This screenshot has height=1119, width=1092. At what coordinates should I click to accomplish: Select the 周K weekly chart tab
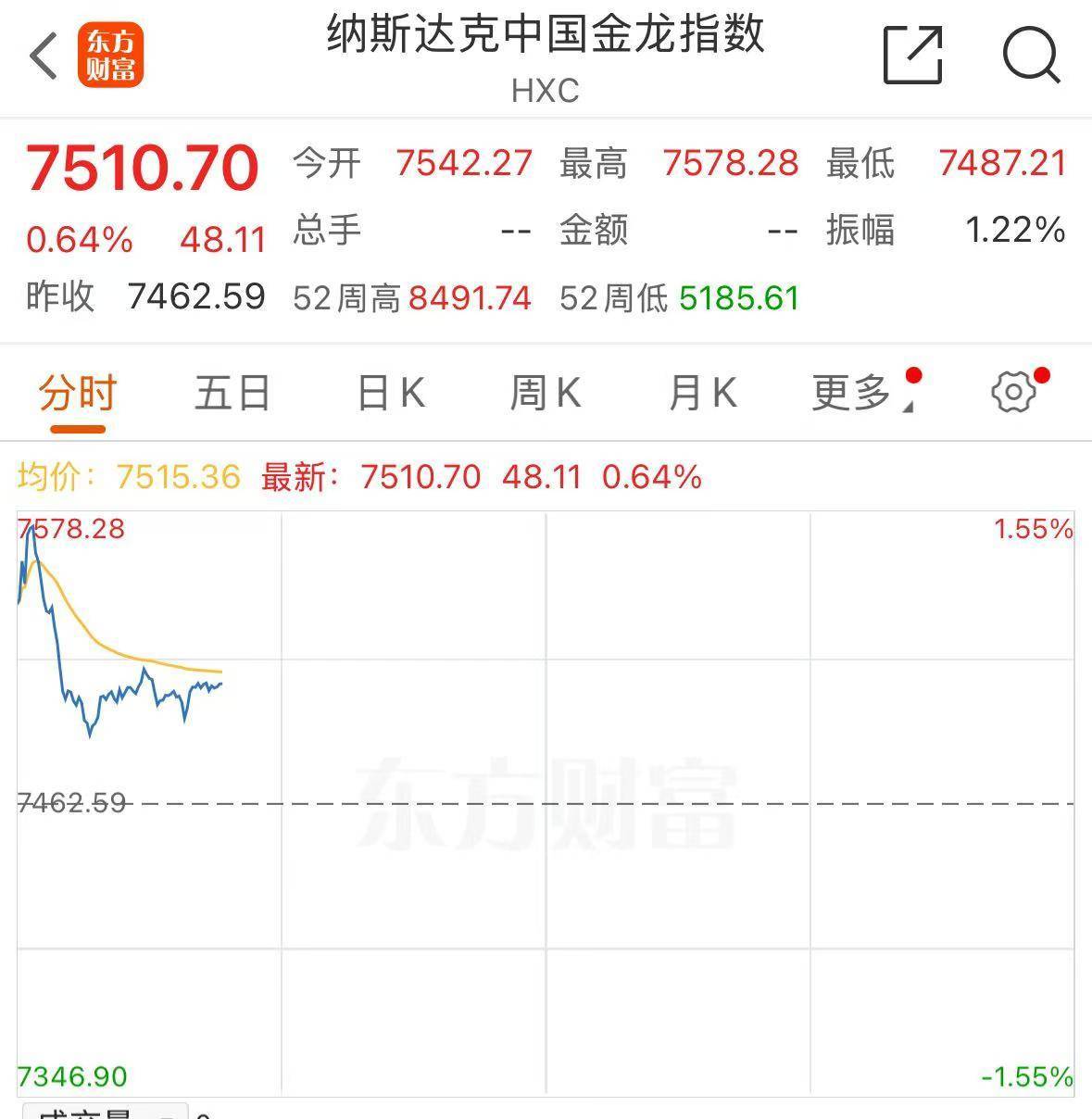point(546,392)
